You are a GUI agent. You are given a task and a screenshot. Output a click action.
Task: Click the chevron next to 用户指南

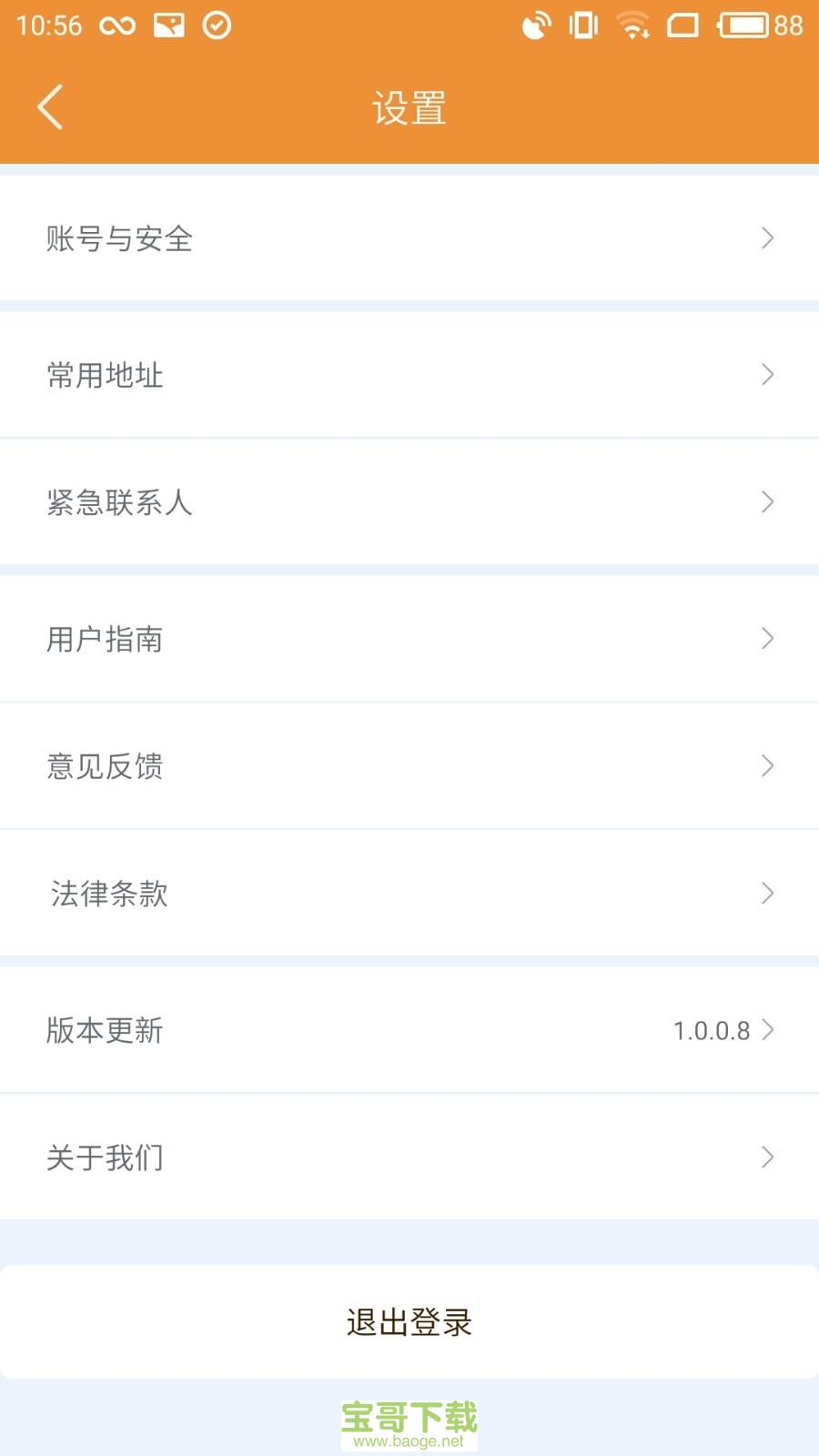pyautogui.click(x=766, y=639)
